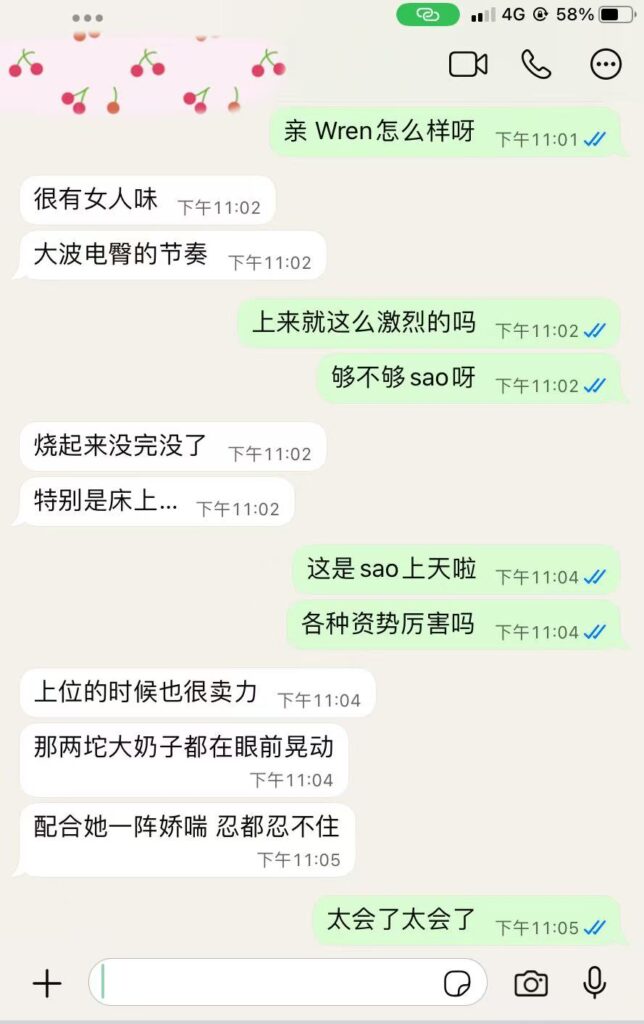
Task: Open the sticker picker
Action: click(x=458, y=983)
